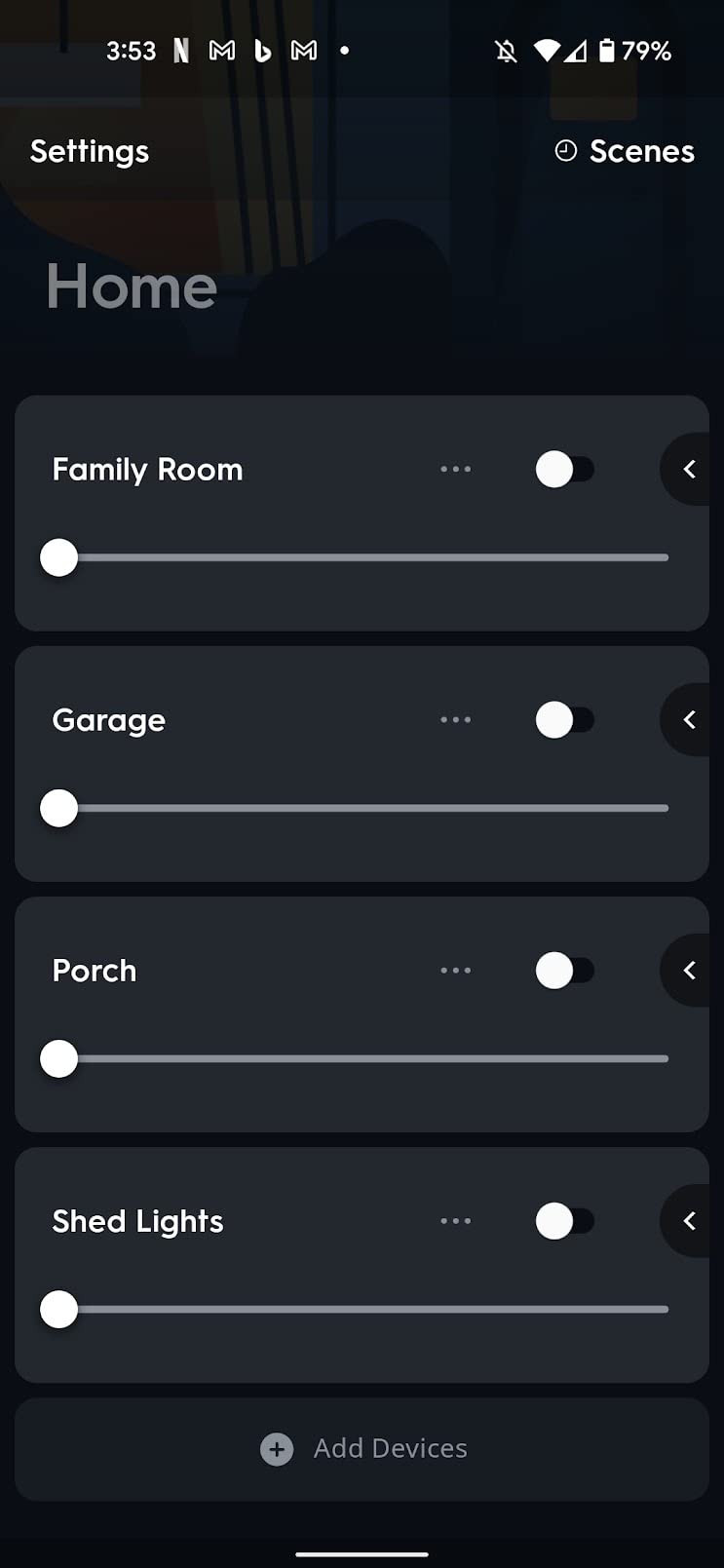Tap the Shed Lights brightness slider
This screenshot has width=724, height=1568.
[x=361, y=1310]
